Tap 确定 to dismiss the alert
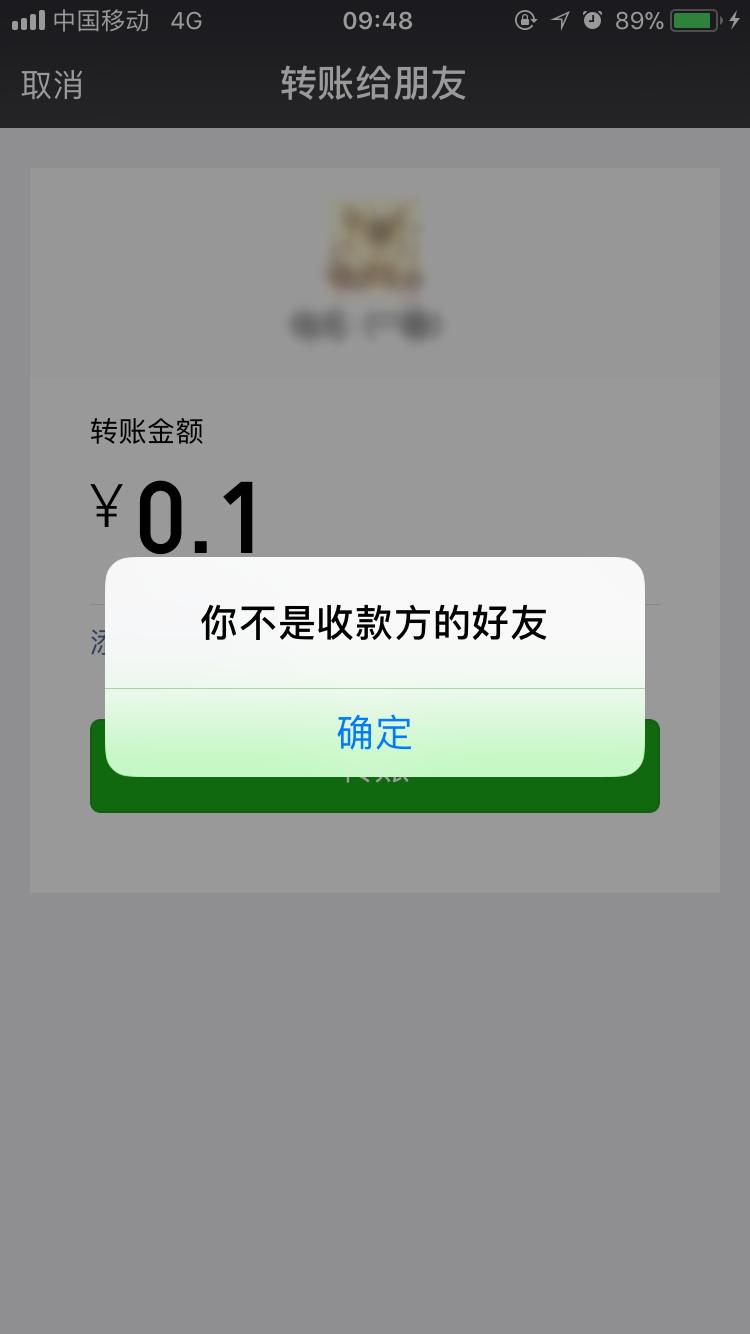Screen dimensions: 750x1334 click(374, 734)
